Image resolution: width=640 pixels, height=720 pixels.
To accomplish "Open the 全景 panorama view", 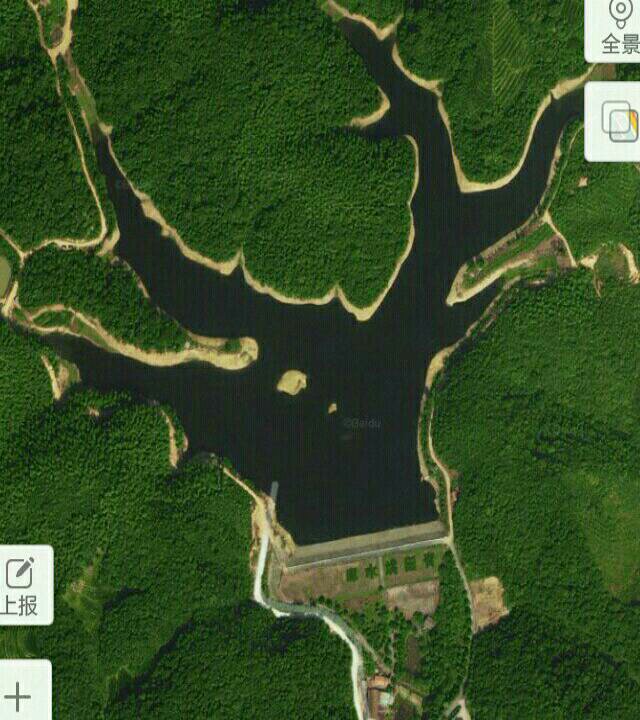I will pos(620,28).
